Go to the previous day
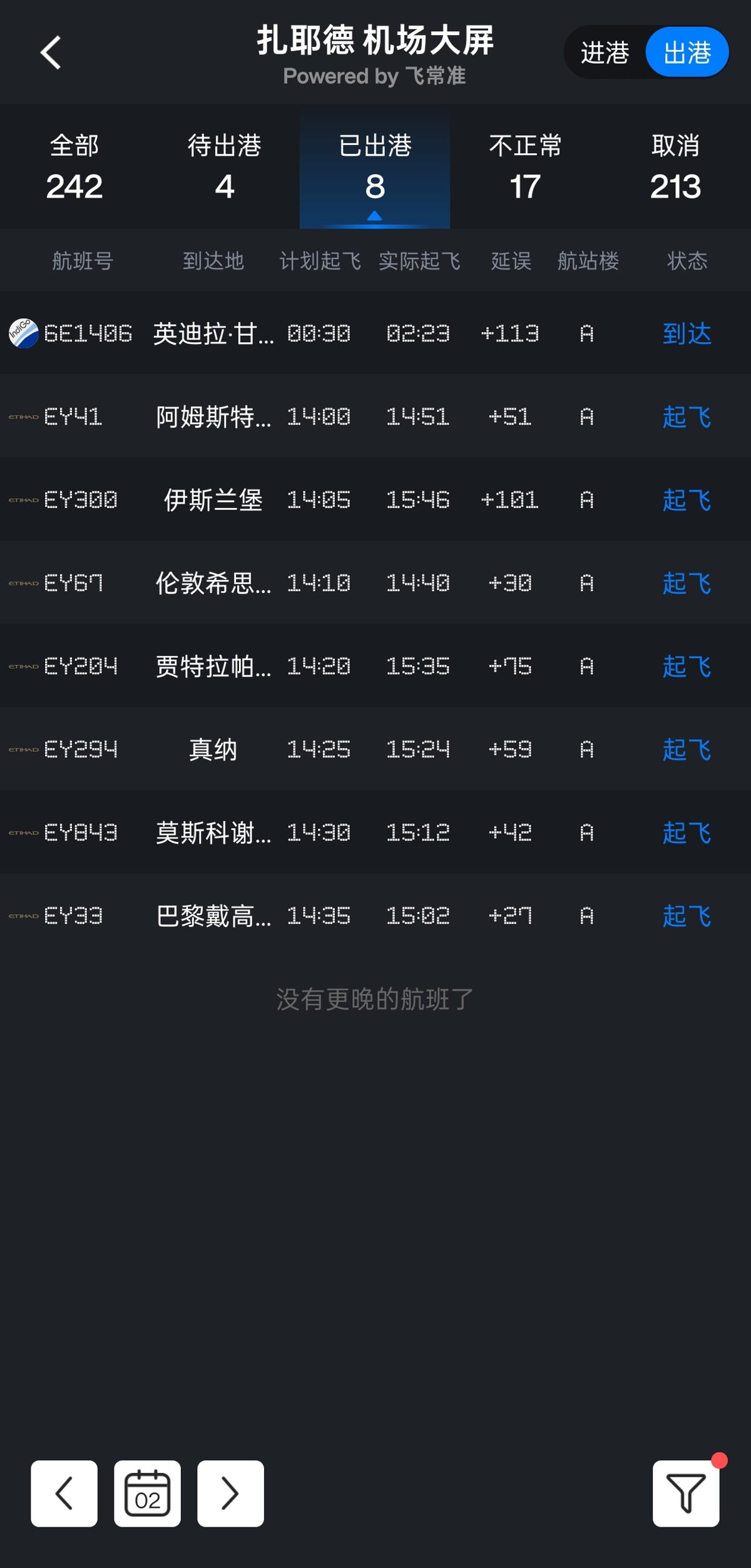The width and height of the screenshot is (751, 1568). coord(64,1494)
